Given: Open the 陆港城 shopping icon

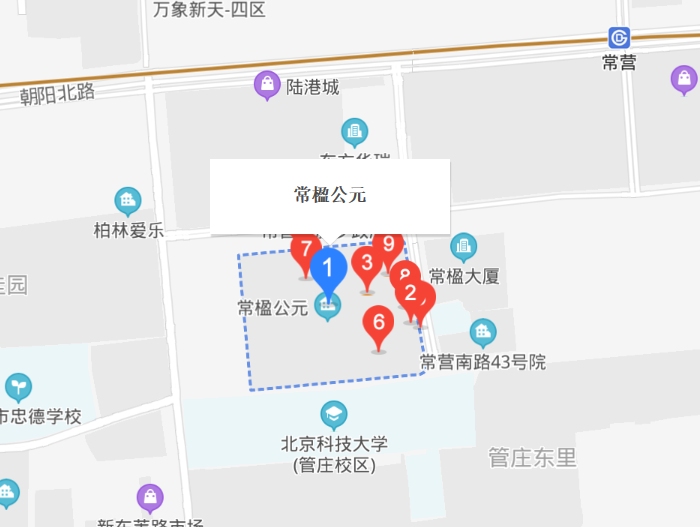Looking at the screenshot, I should pos(268,86).
